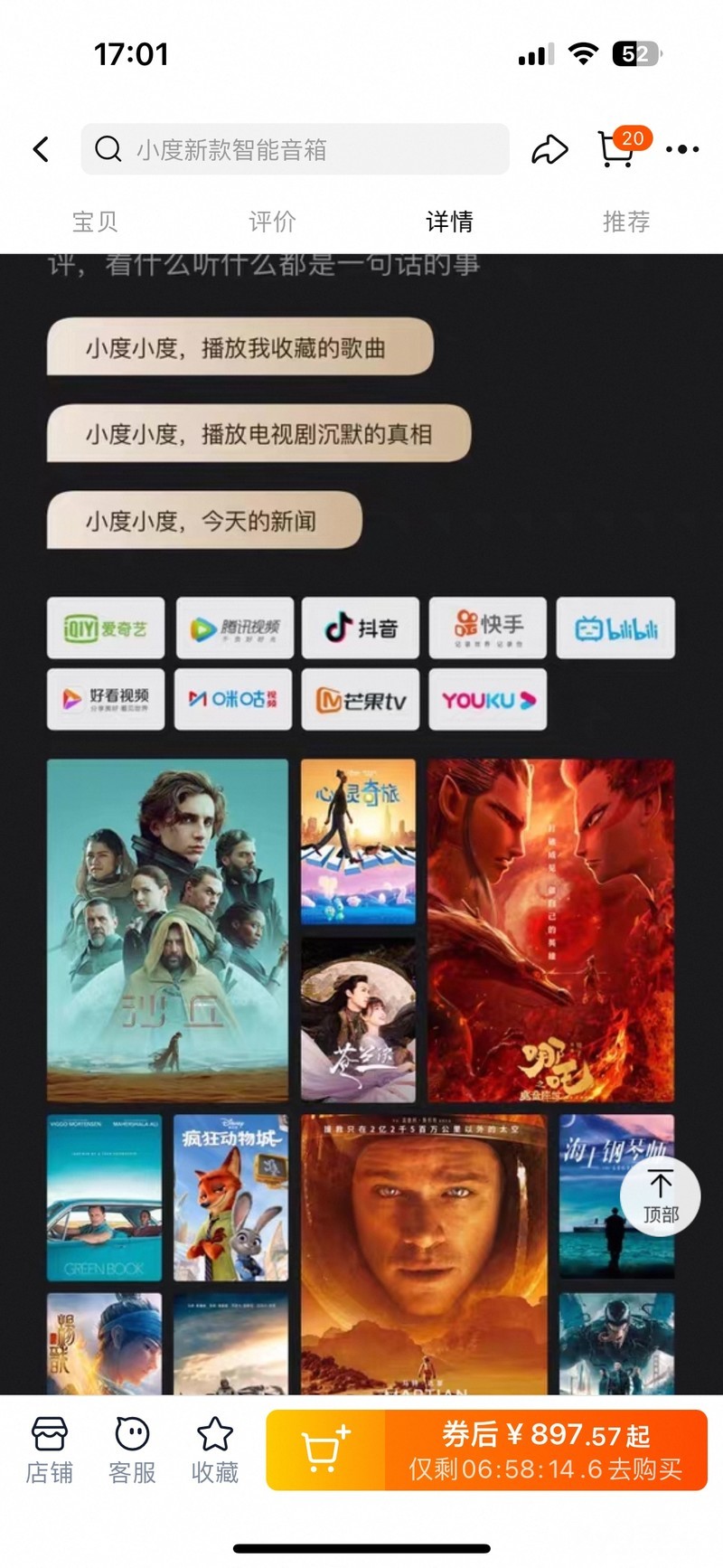Open the shopping cart
This screenshot has height=1568, width=723.
[617, 149]
